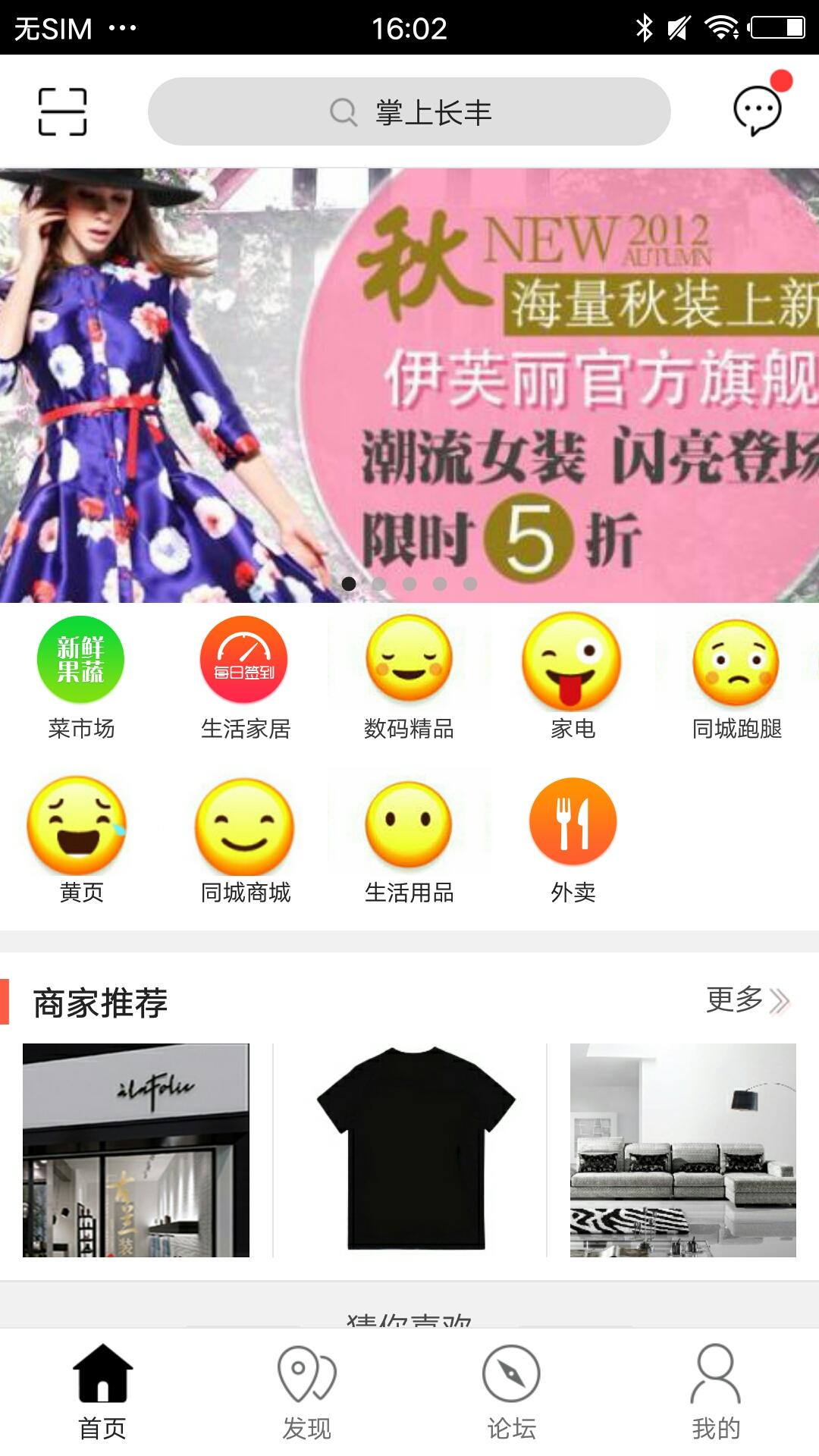
Task: View 更多 recommended merchants
Action: coord(747,1000)
